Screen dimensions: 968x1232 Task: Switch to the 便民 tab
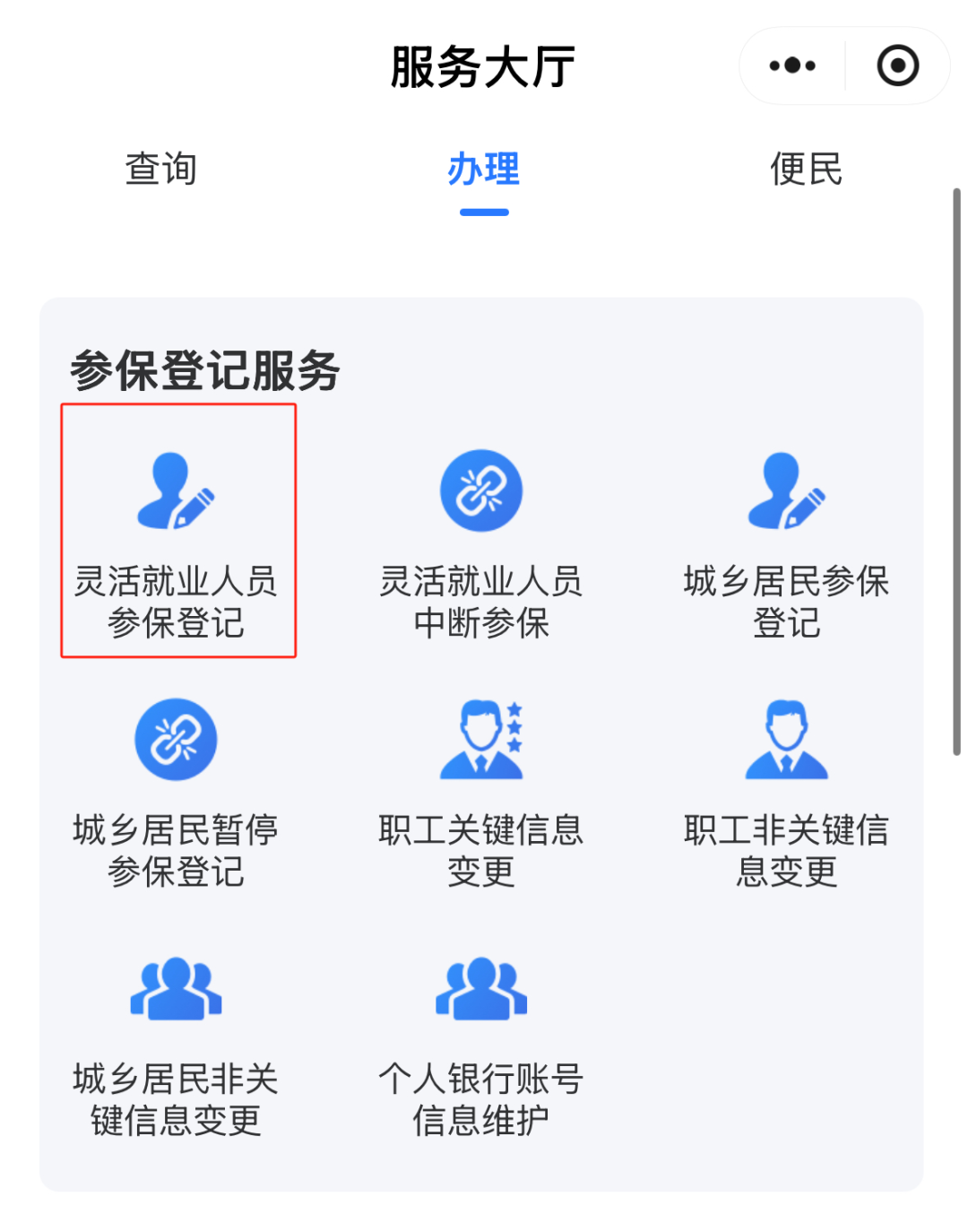click(806, 170)
